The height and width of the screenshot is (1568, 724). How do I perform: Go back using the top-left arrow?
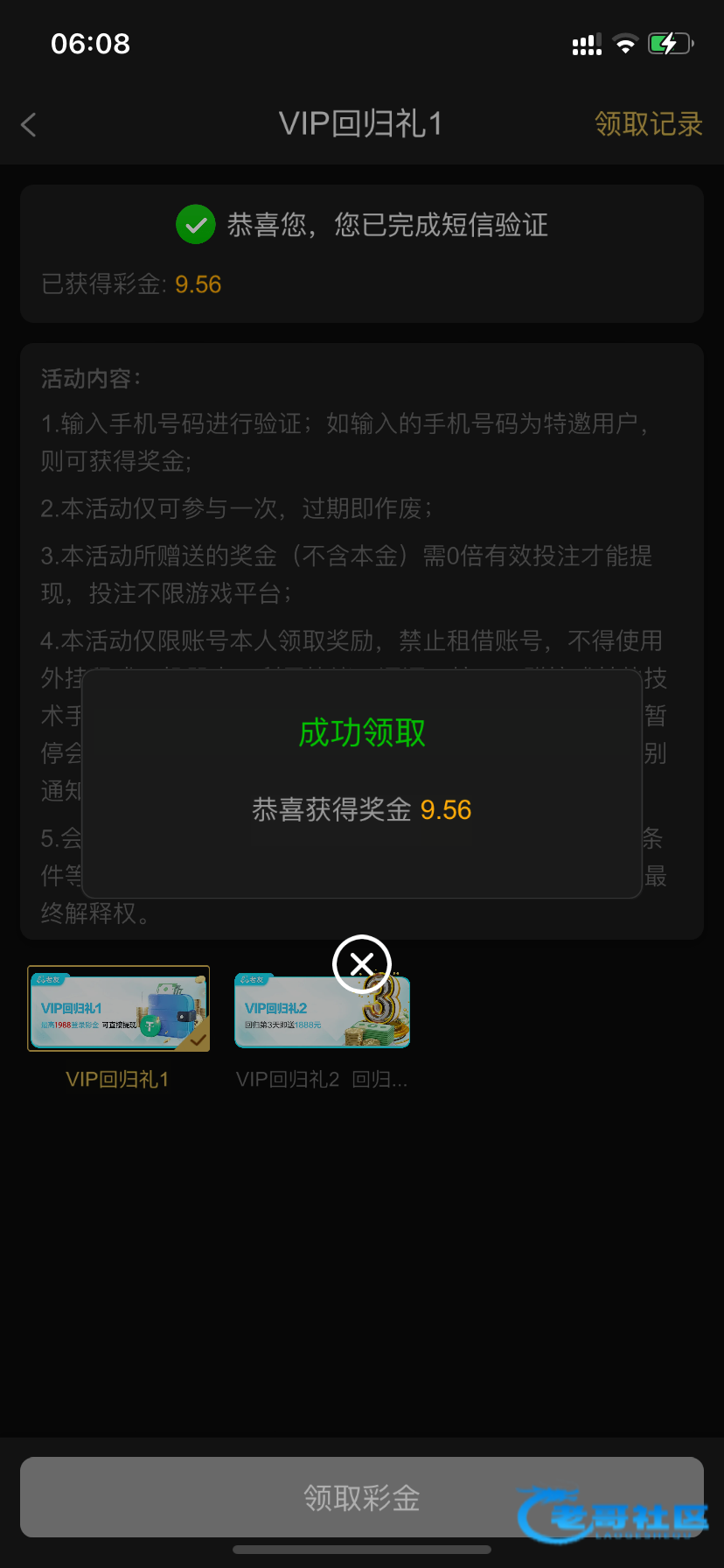click(x=29, y=124)
